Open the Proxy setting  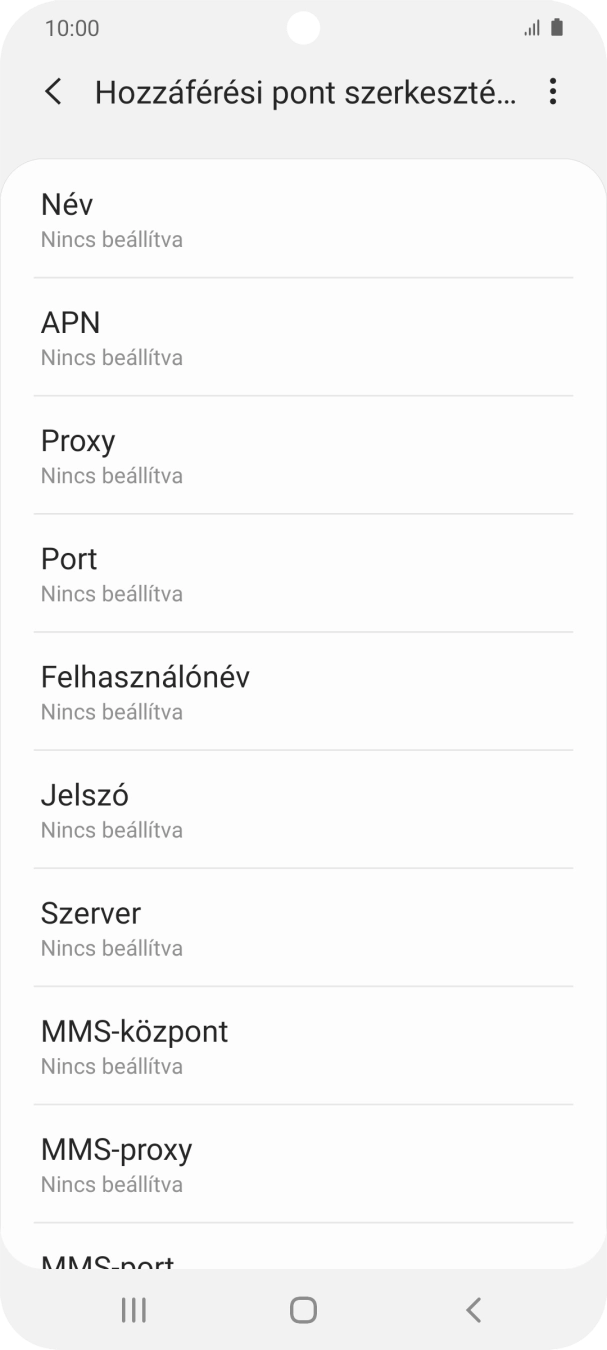303,456
